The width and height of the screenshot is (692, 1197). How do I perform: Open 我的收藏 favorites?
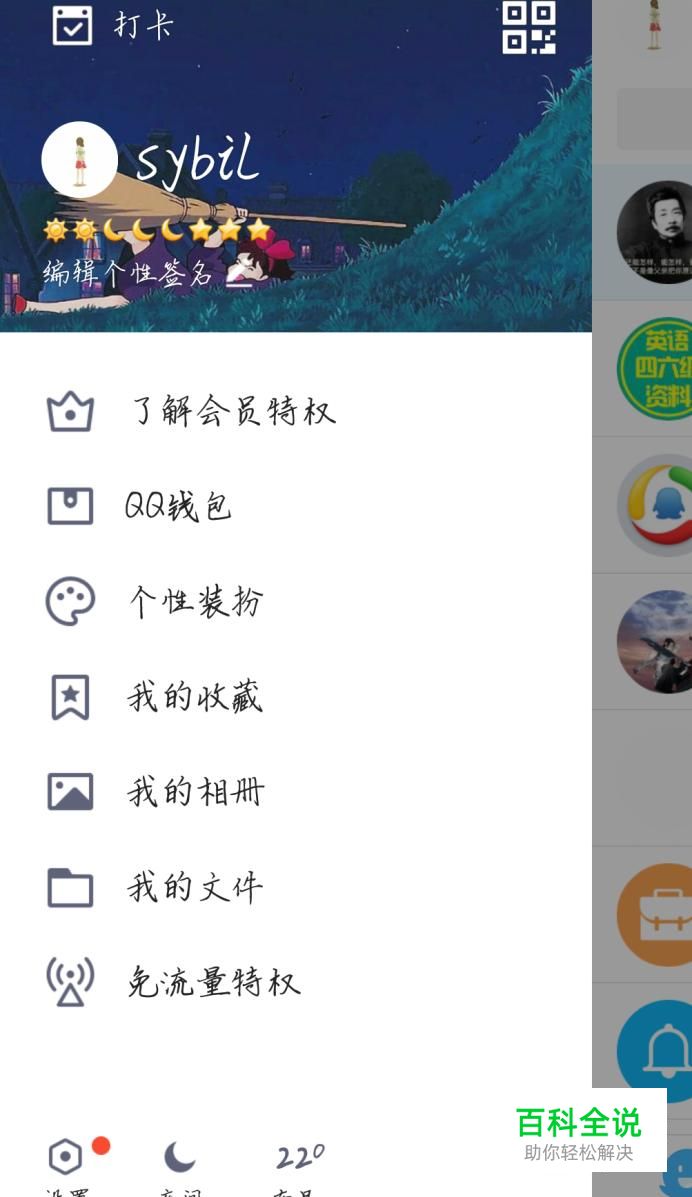click(x=194, y=696)
